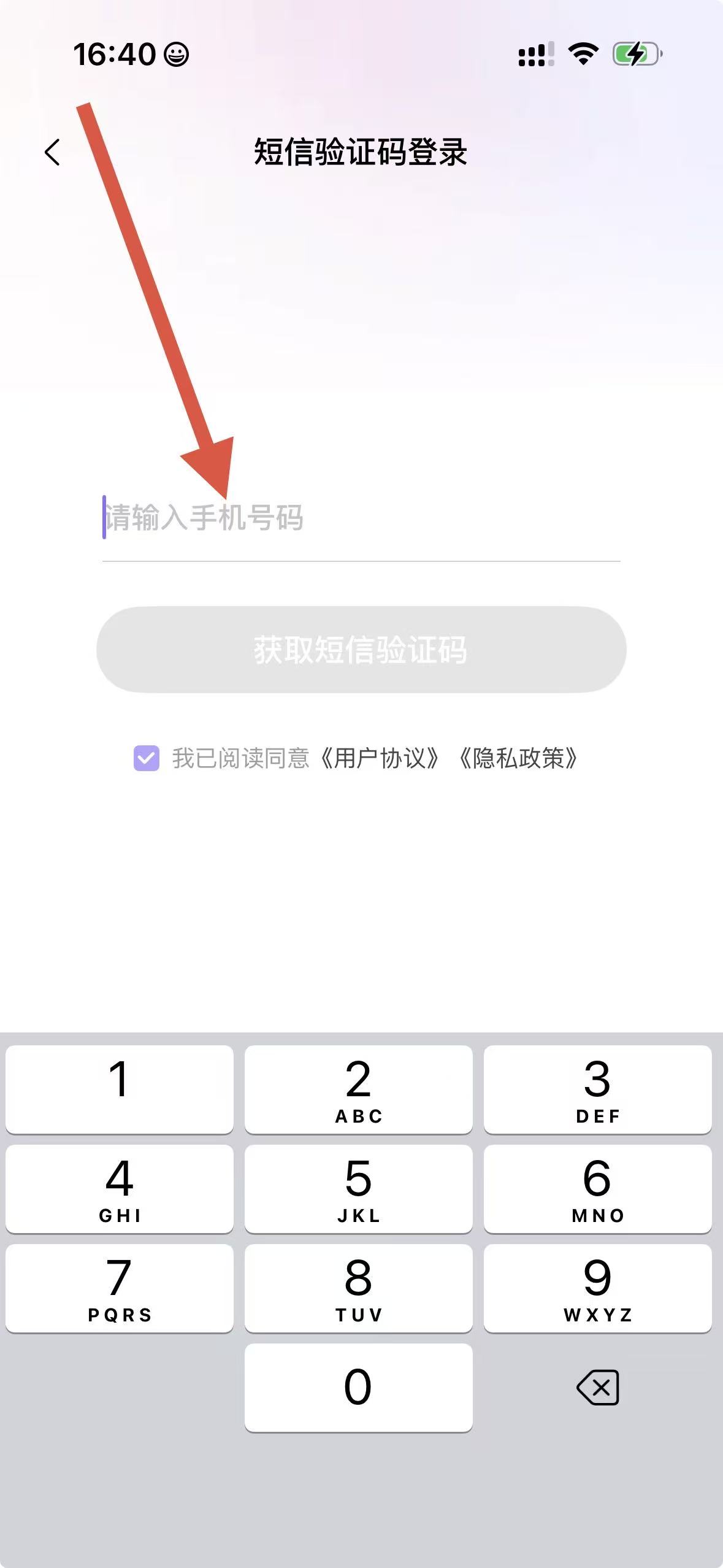Uncheck the agreement checkbox
Viewport: 723px width, 1568px height.
click(147, 758)
